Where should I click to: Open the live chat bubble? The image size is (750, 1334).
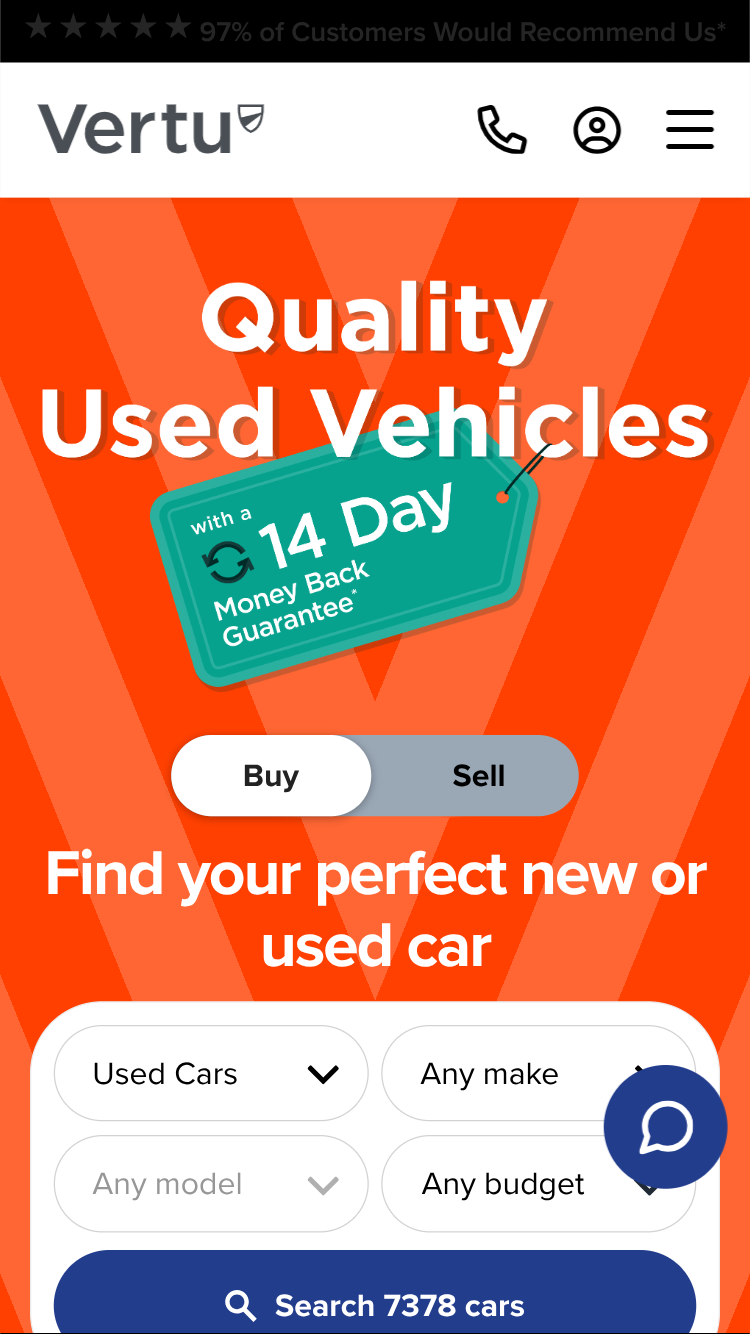click(x=665, y=1127)
